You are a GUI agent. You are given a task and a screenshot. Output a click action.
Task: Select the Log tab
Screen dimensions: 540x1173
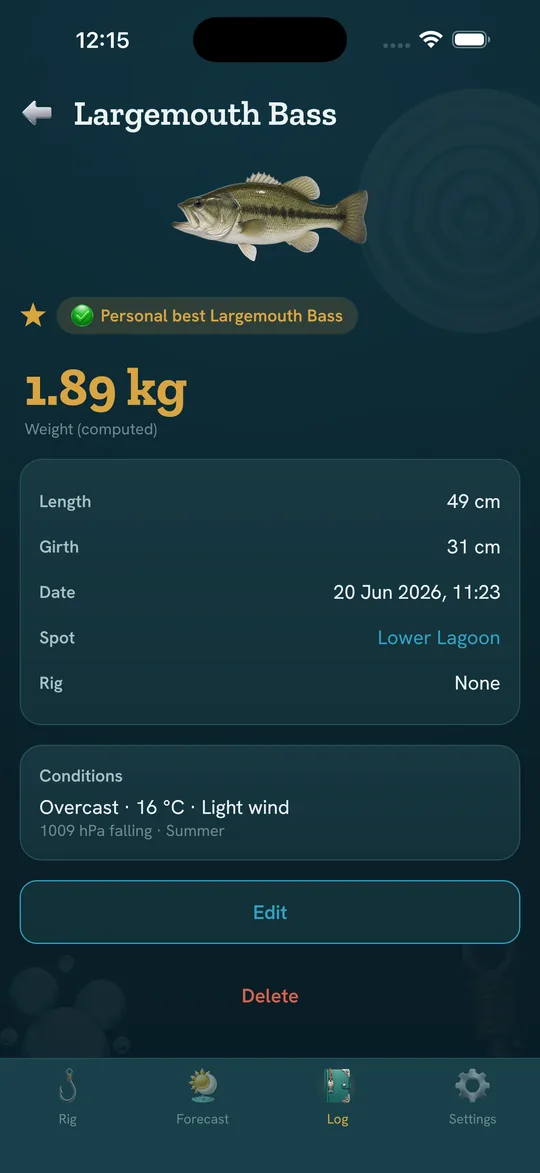[337, 1097]
